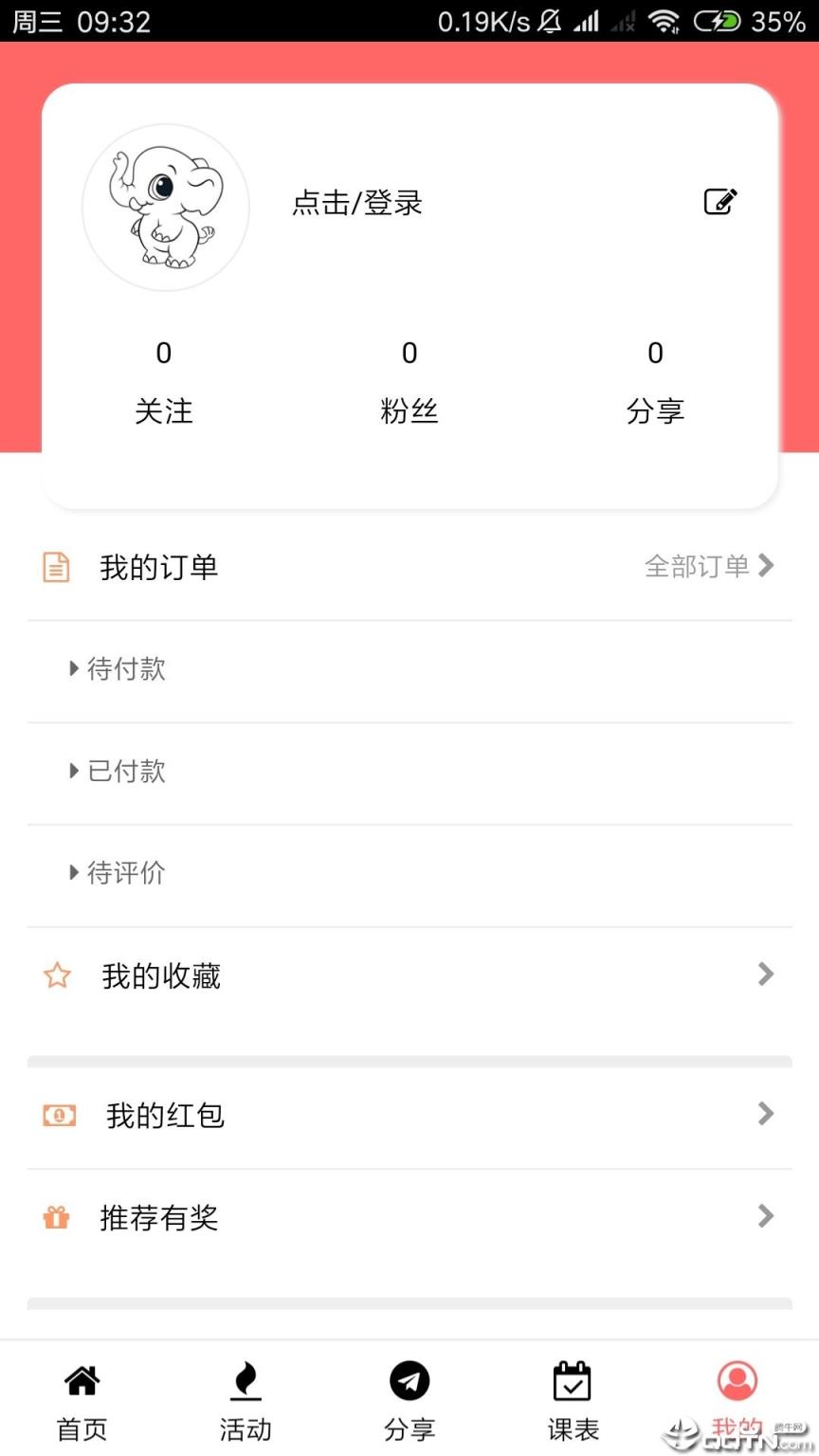Click the flame icon above 活动
Screen dimensions: 819x1456
click(x=246, y=1380)
